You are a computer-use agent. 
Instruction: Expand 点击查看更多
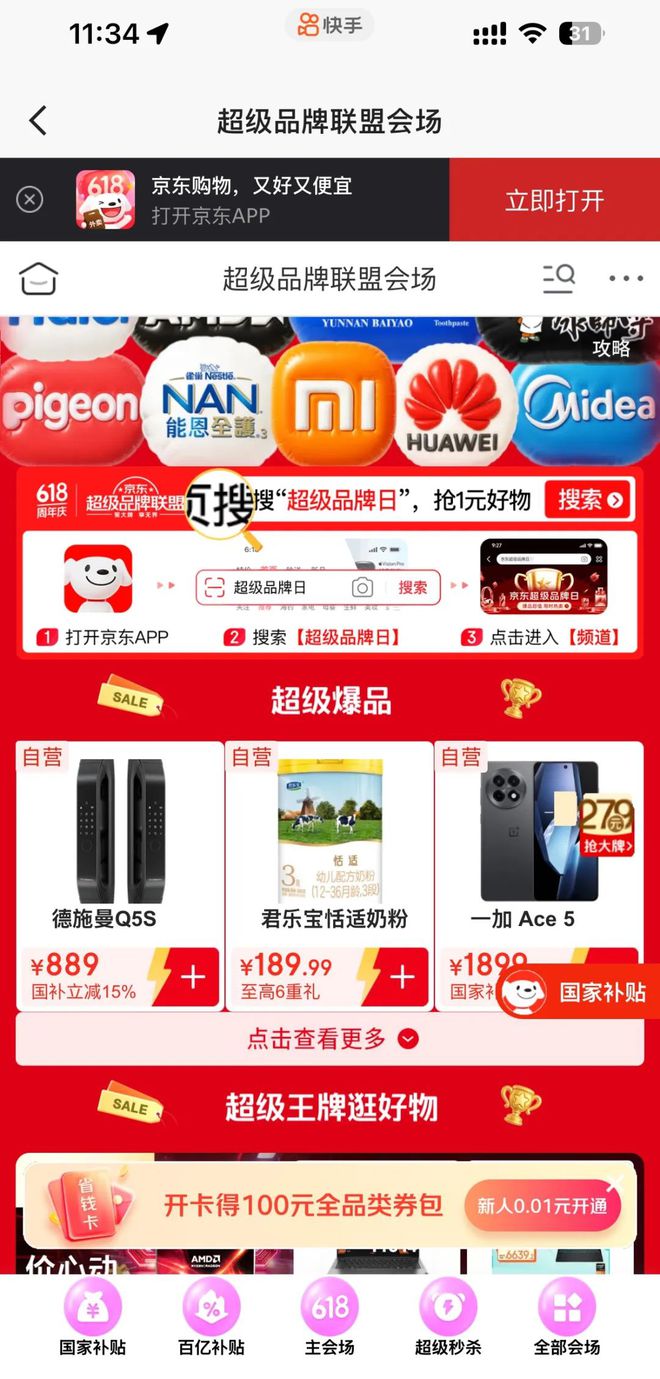tap(330, 1039)
